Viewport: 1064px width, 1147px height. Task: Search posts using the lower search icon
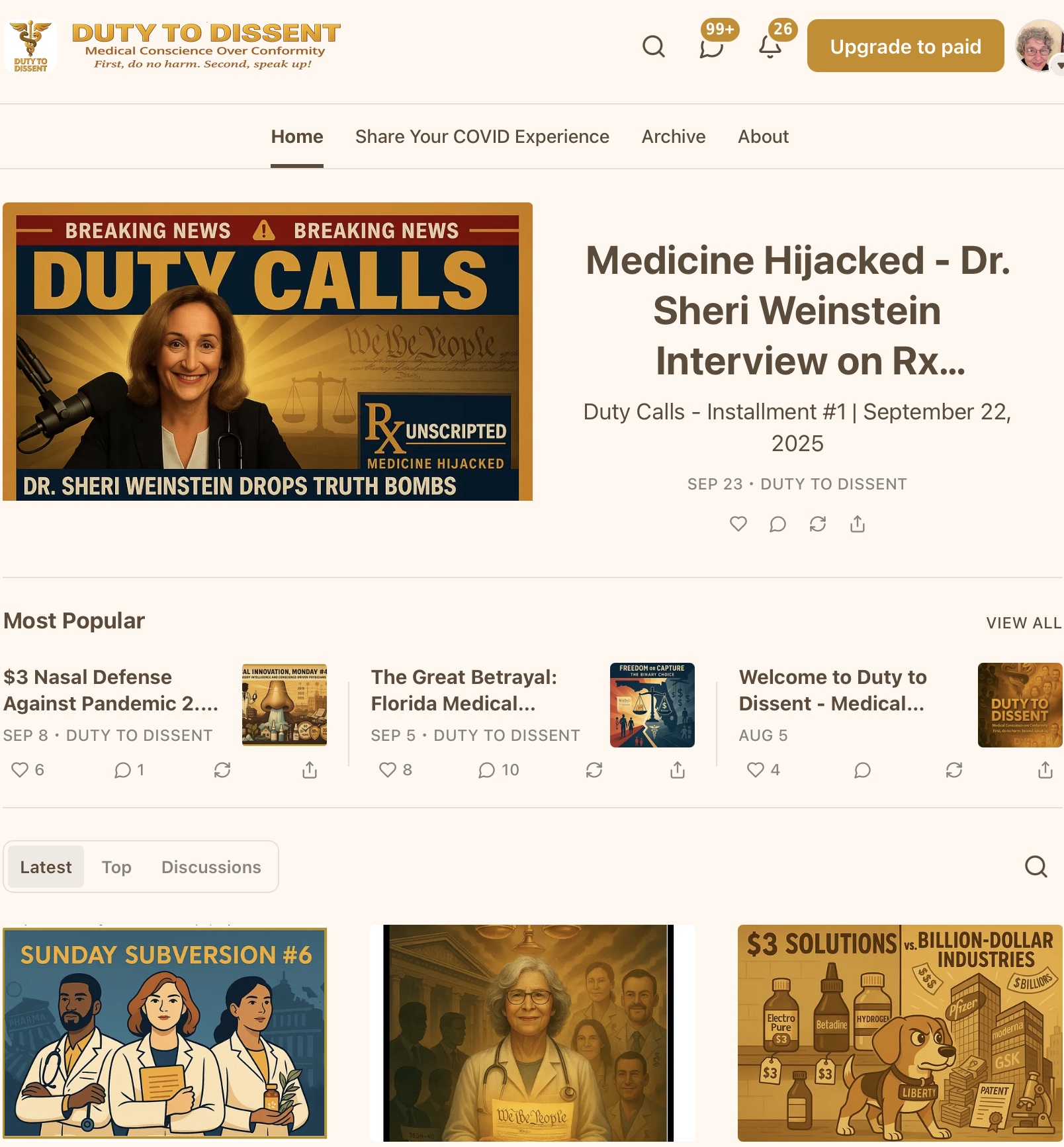pyautogui.click(x=1036, y=867)
